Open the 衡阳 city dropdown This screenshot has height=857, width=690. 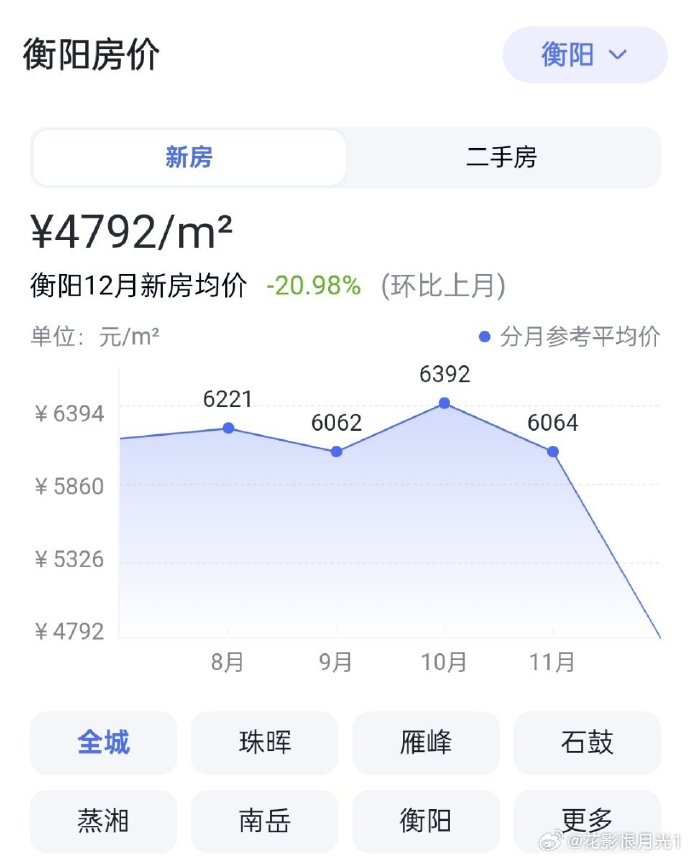click(x=584, y=55)
